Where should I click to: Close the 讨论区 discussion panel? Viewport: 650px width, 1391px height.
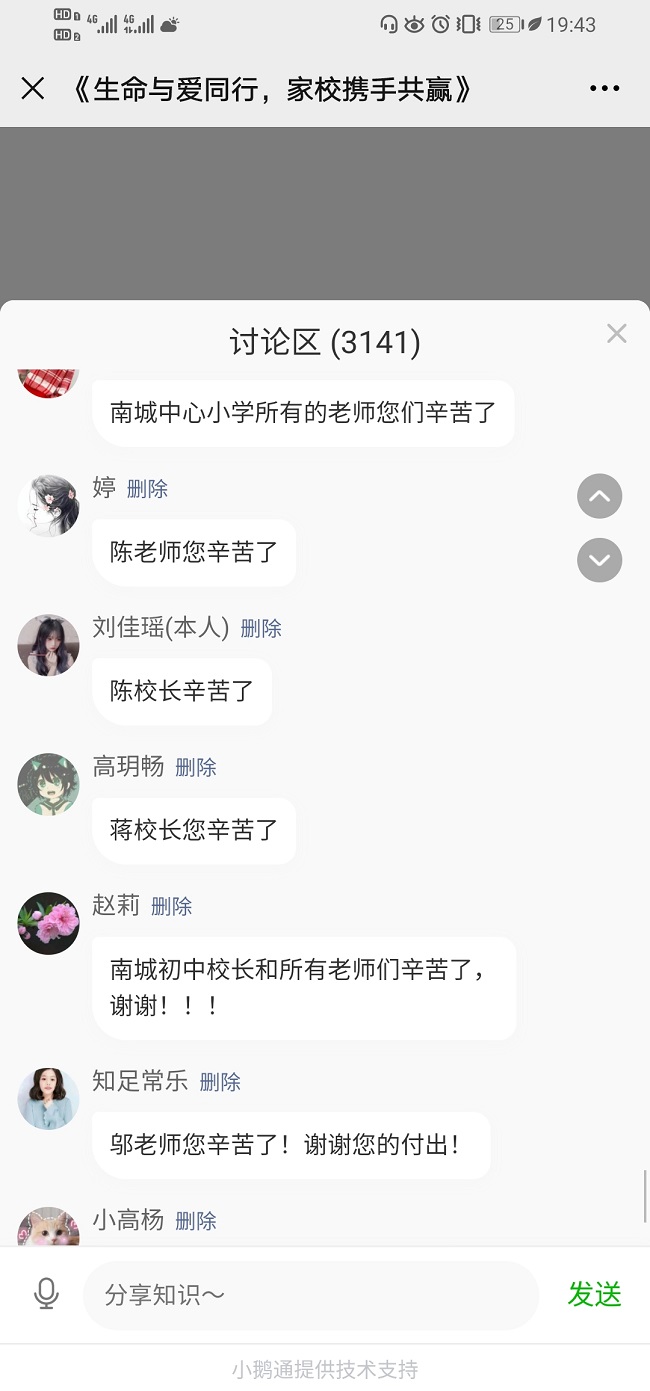(617, 334)
